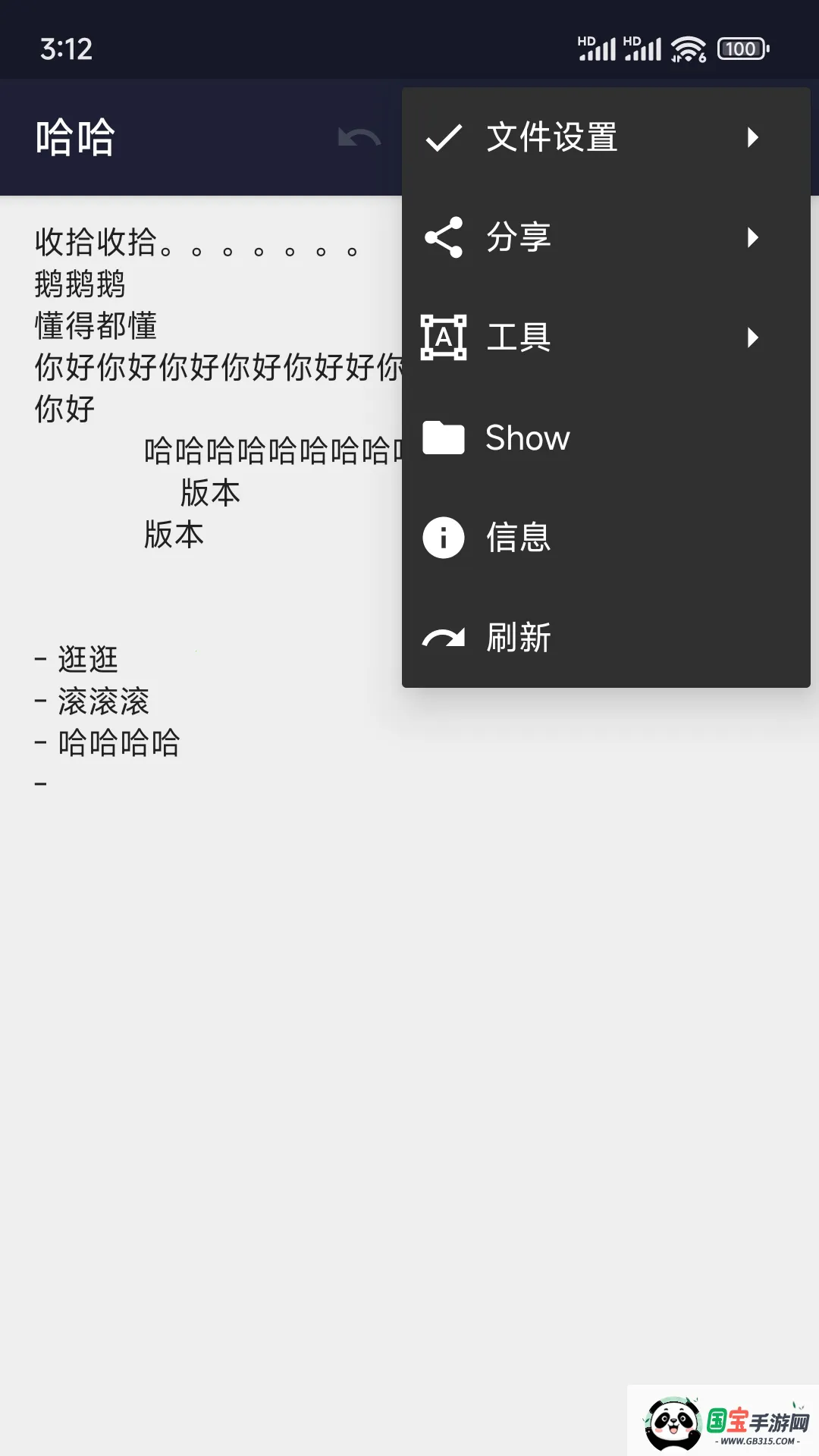Click the info icon beside 信息

[443, 537]
